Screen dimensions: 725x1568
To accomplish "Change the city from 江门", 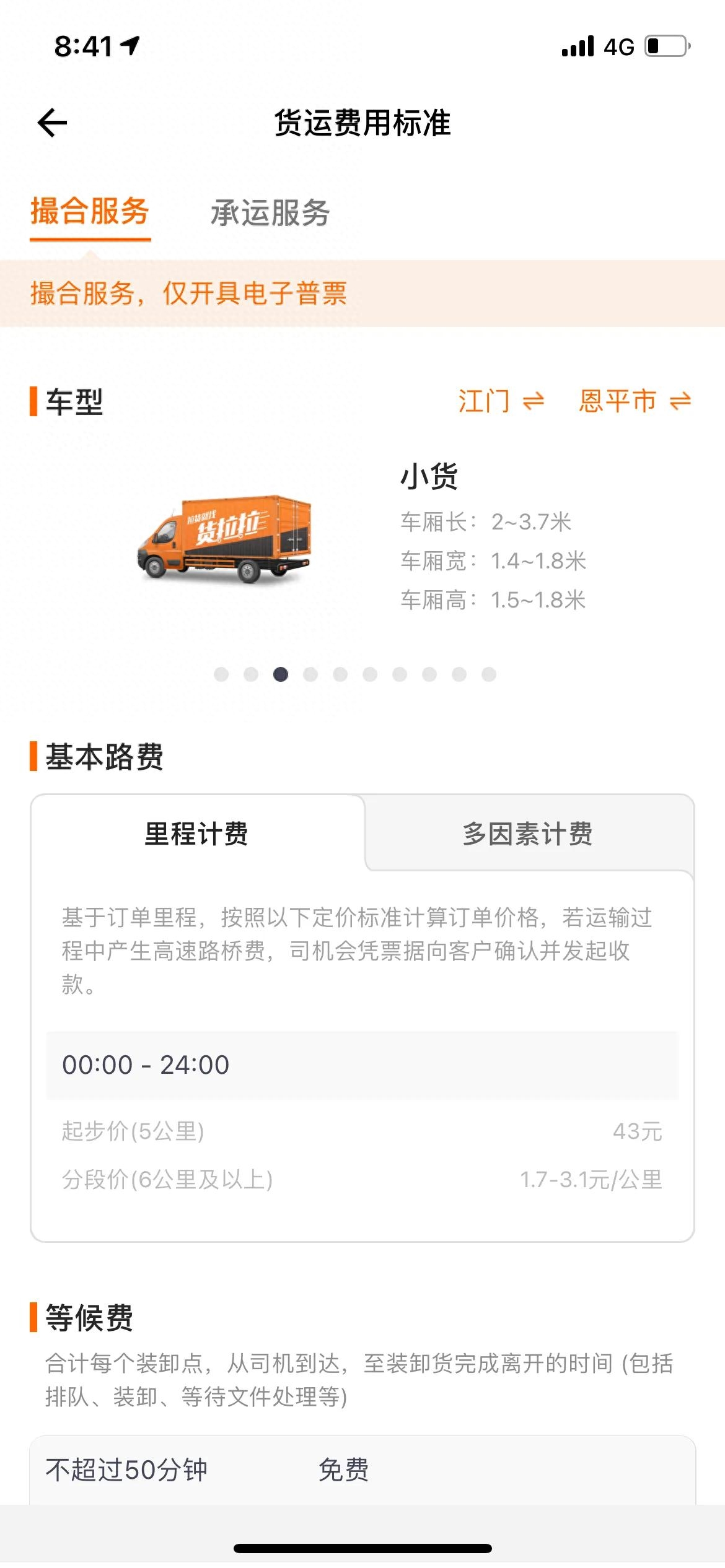I will (x=501, y=401).
